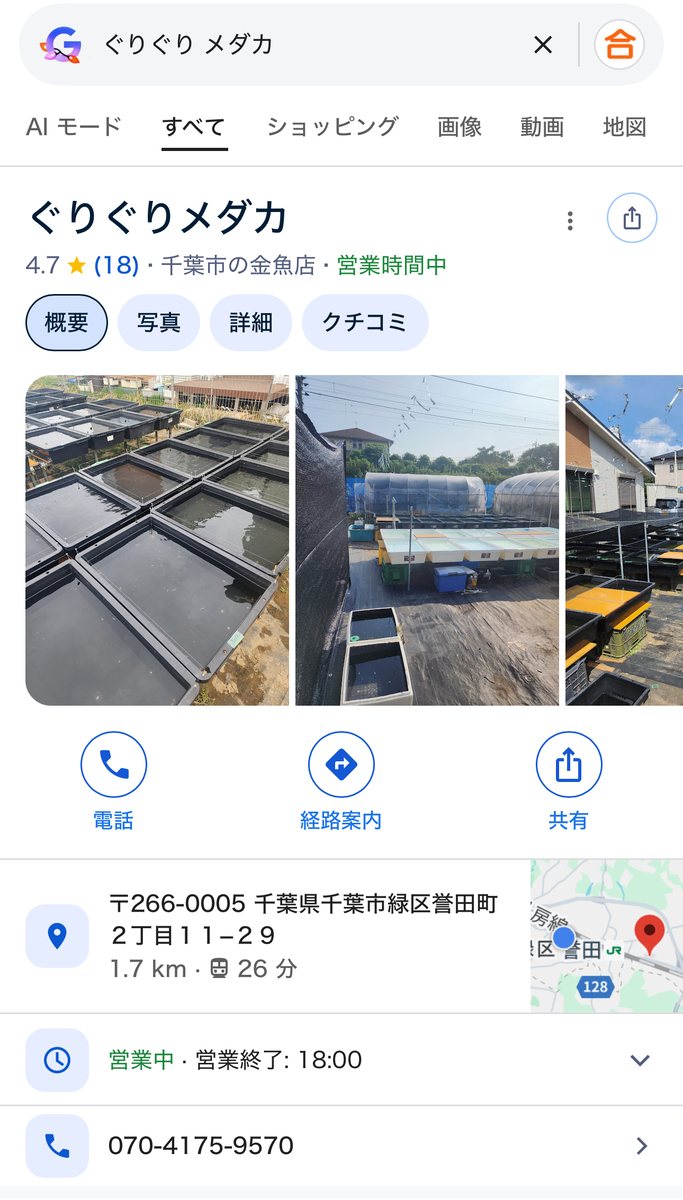Select the 詳細 chip

(251, 323)
